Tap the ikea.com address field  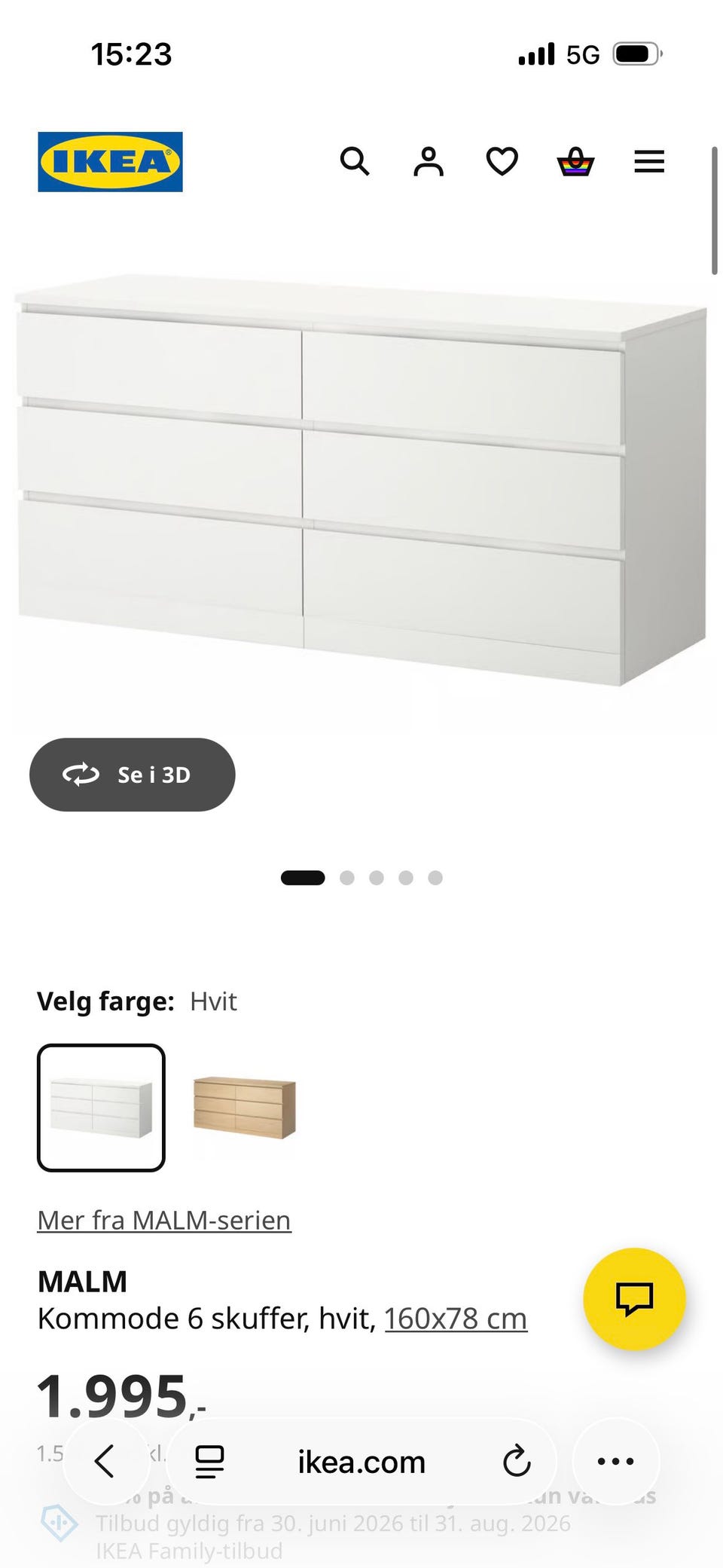click(x=361, y=1462)
